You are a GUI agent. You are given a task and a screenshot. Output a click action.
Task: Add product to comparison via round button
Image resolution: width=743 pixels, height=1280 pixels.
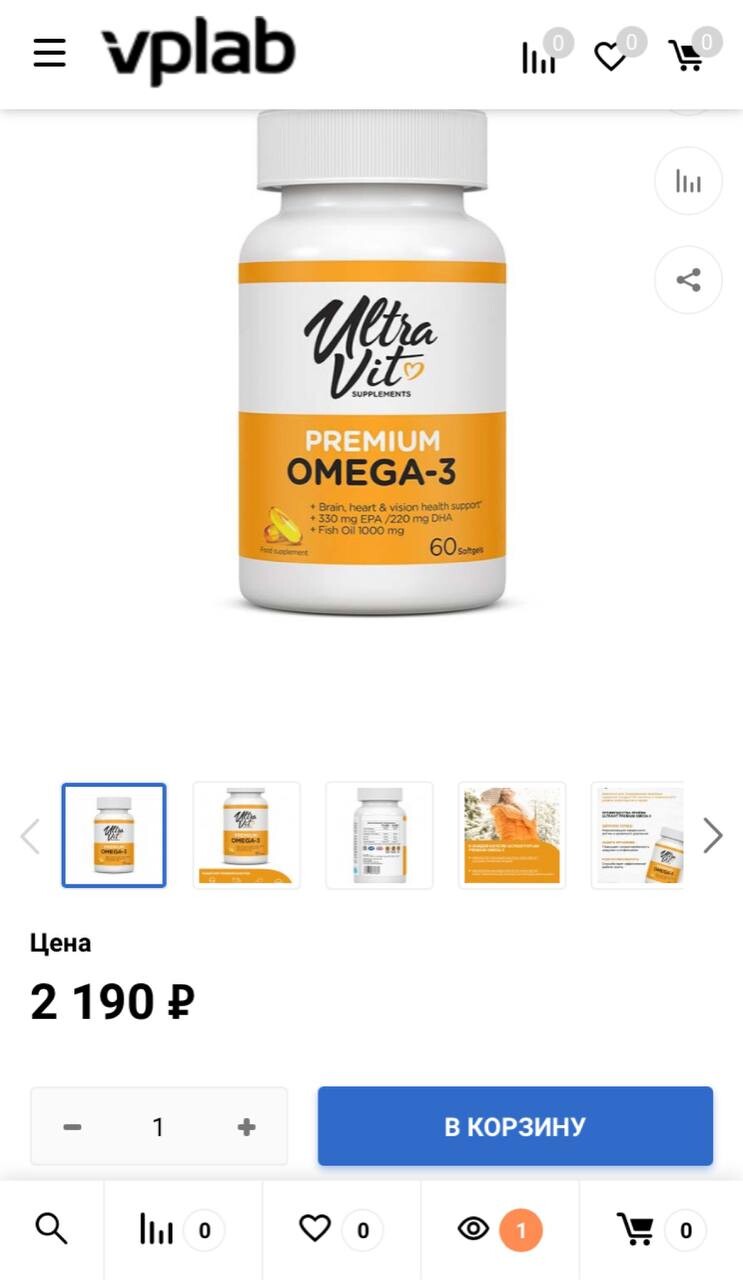point(688,181)
